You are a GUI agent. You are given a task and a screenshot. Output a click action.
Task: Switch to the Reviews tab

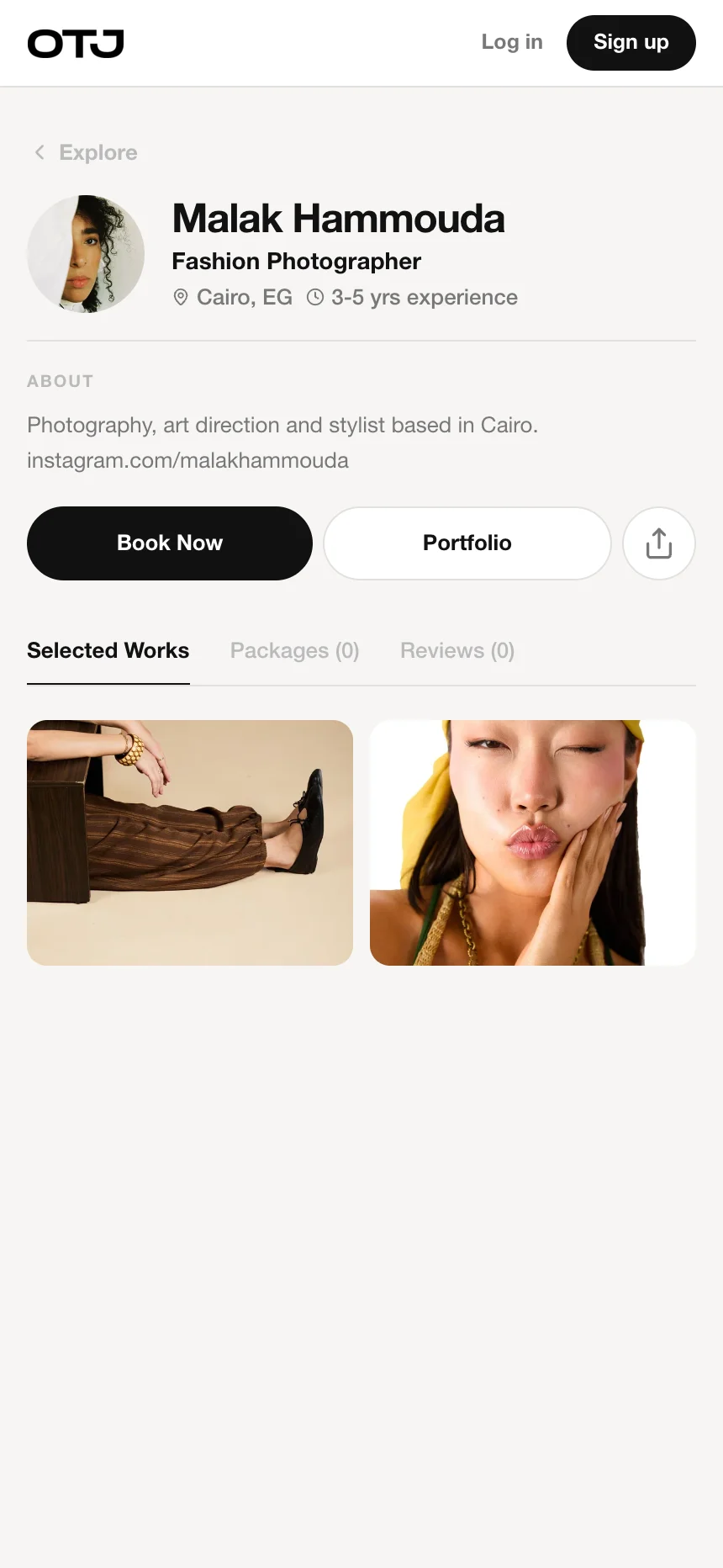457,650
